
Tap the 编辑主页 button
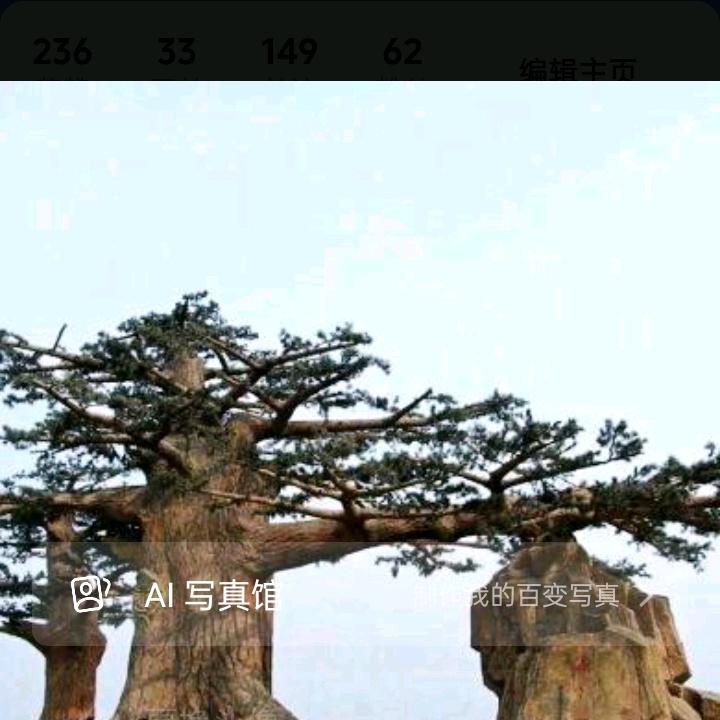[x=577, y=68]
